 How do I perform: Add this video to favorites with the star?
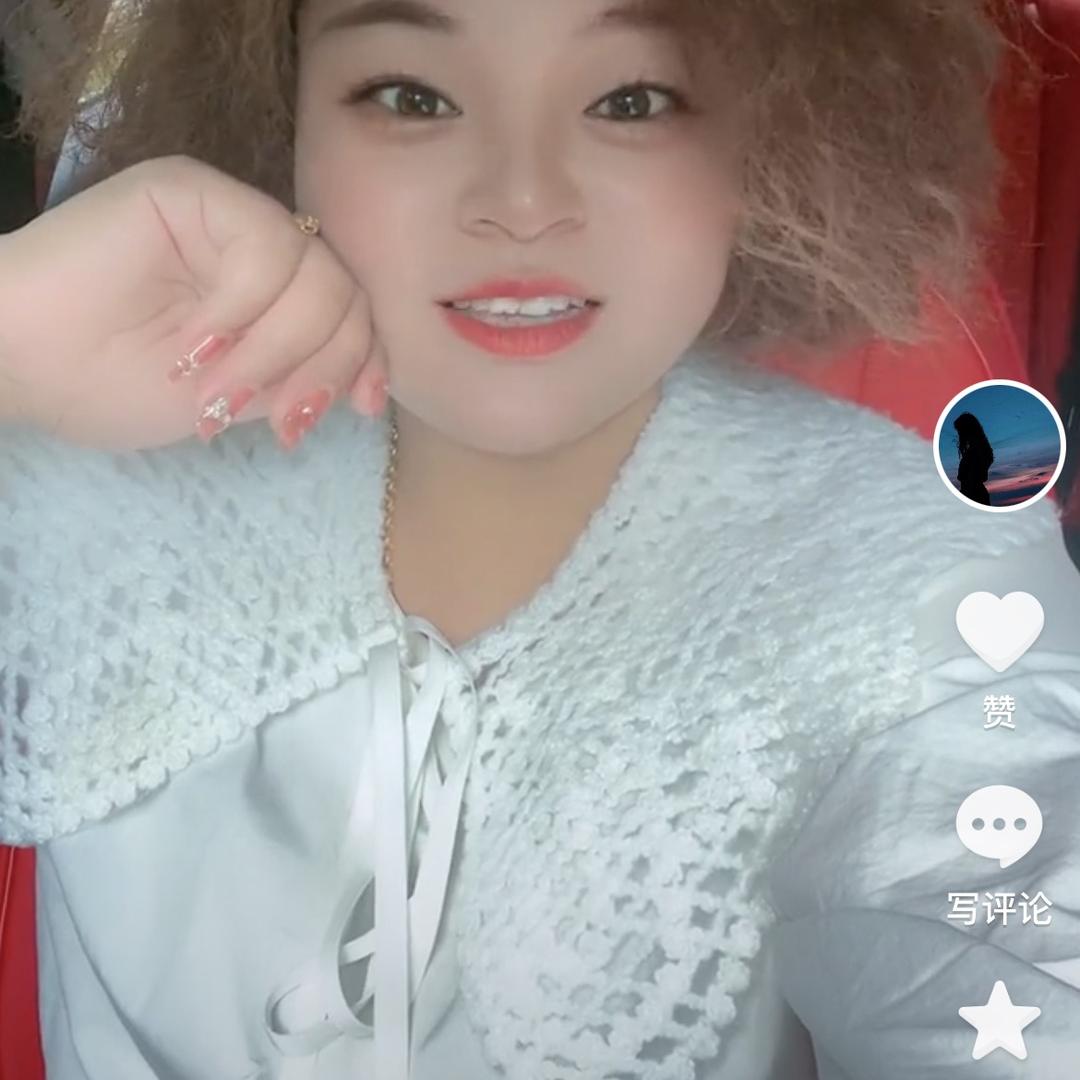point(999,1020)
